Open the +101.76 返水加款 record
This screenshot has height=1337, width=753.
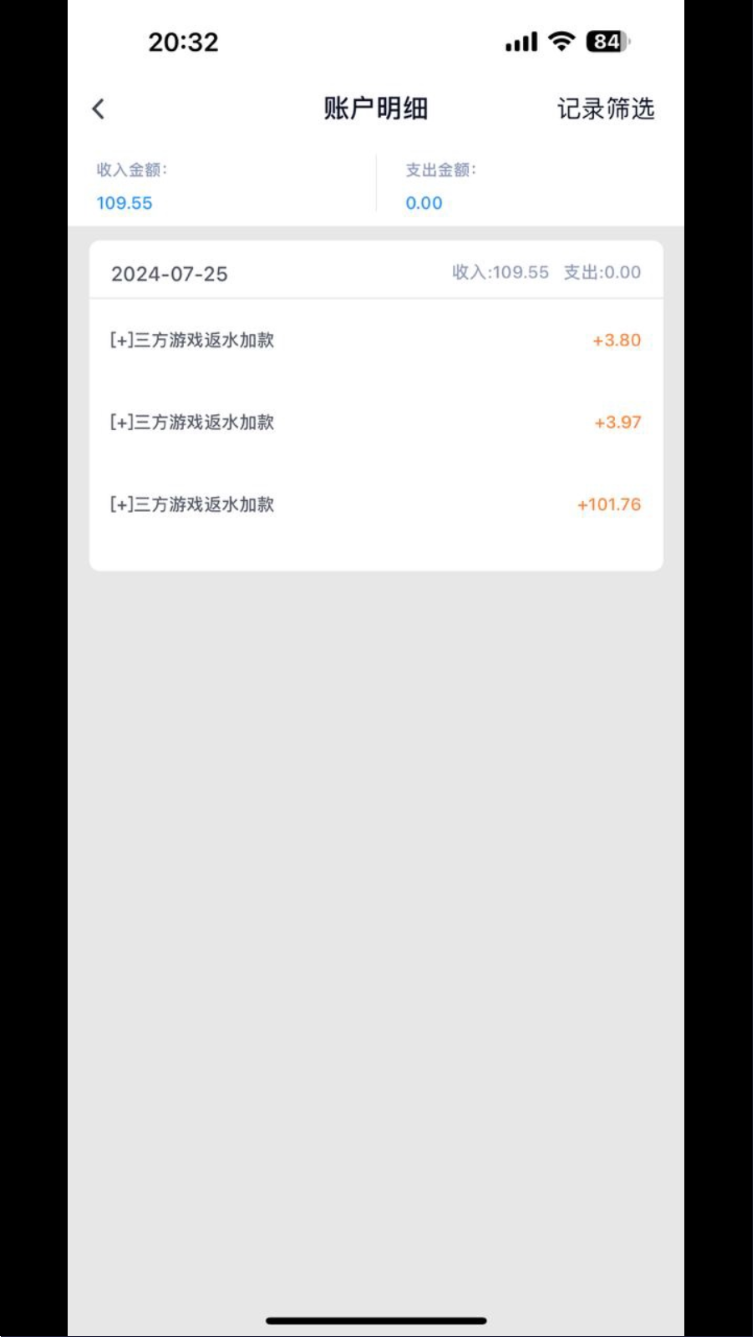pos(376,504)
